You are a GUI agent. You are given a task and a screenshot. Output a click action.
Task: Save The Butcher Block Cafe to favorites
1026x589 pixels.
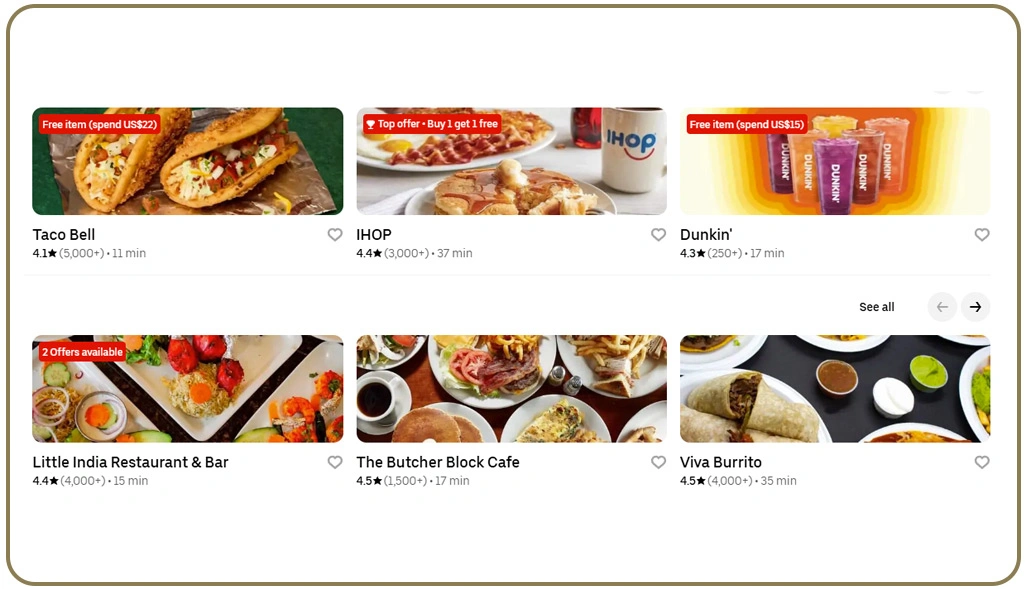tap(658, 462)
